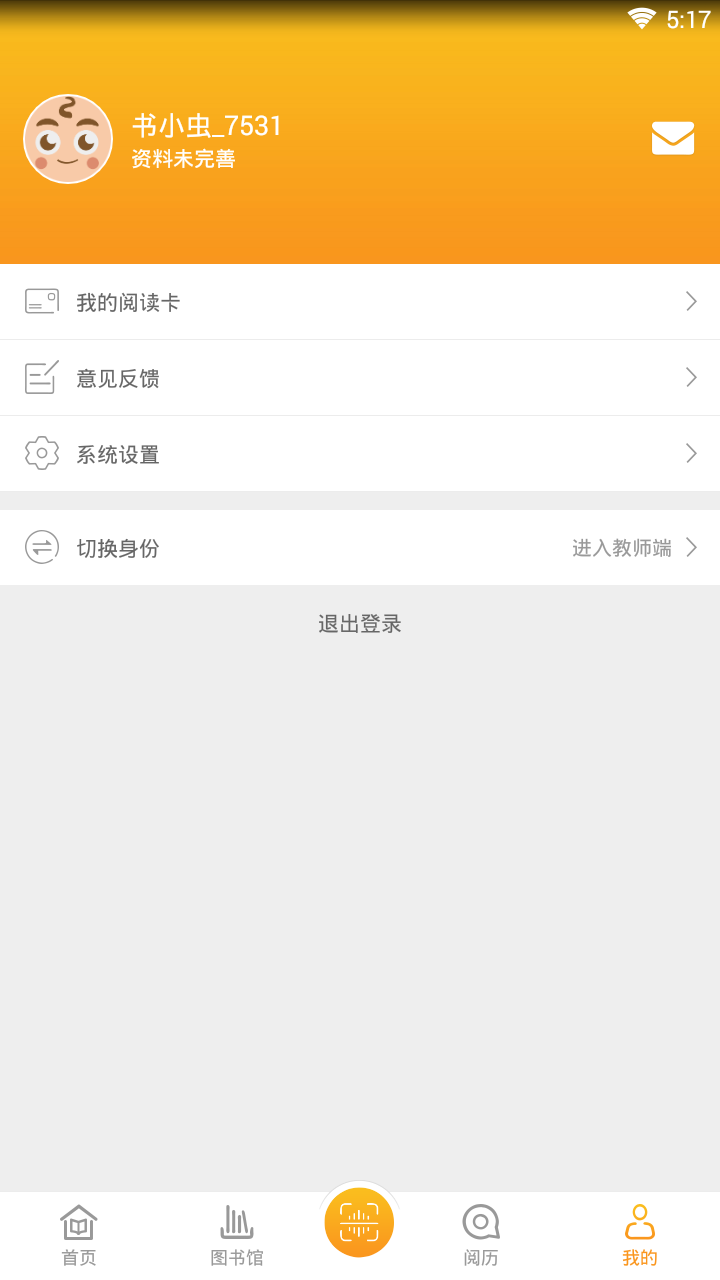Open the messages envelope icon
Image resolution: width=720 pixels, height=1280 pixels.
(673, 138)
